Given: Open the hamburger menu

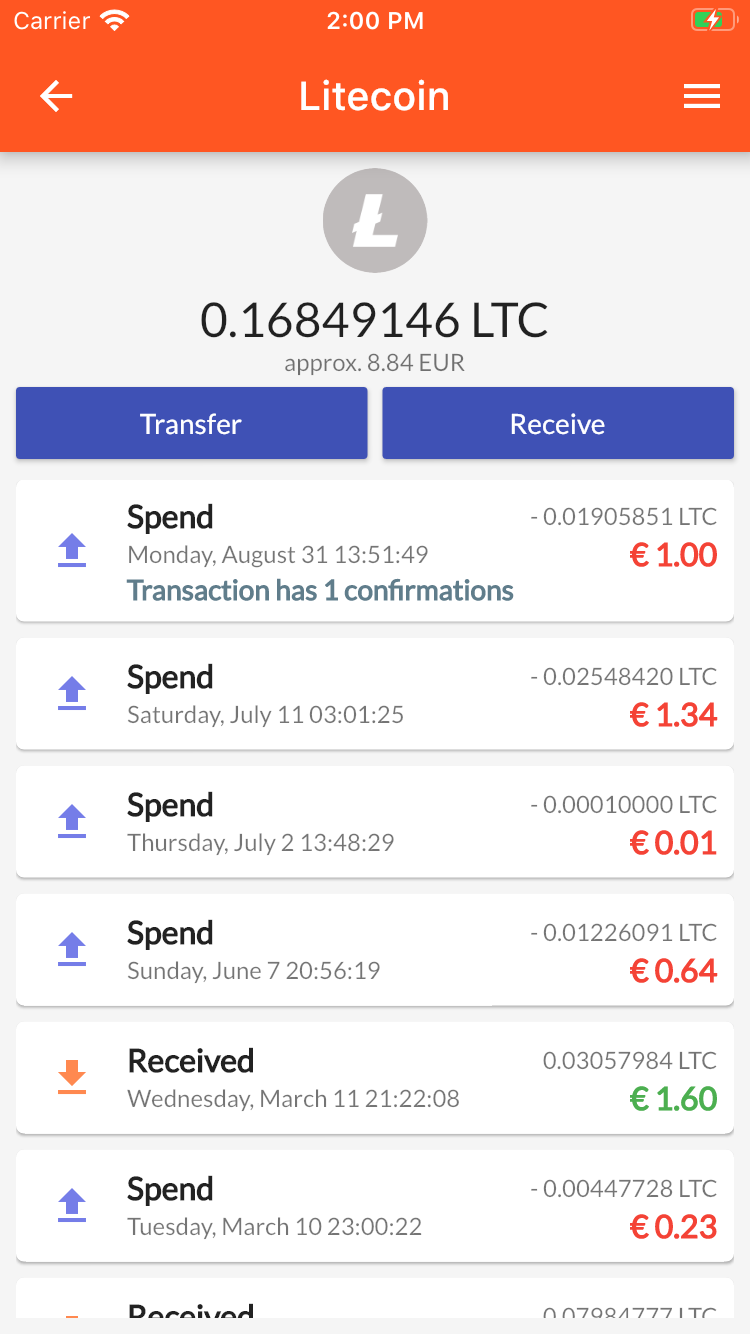Looking at the screenshot, I should tap(701, 96).
